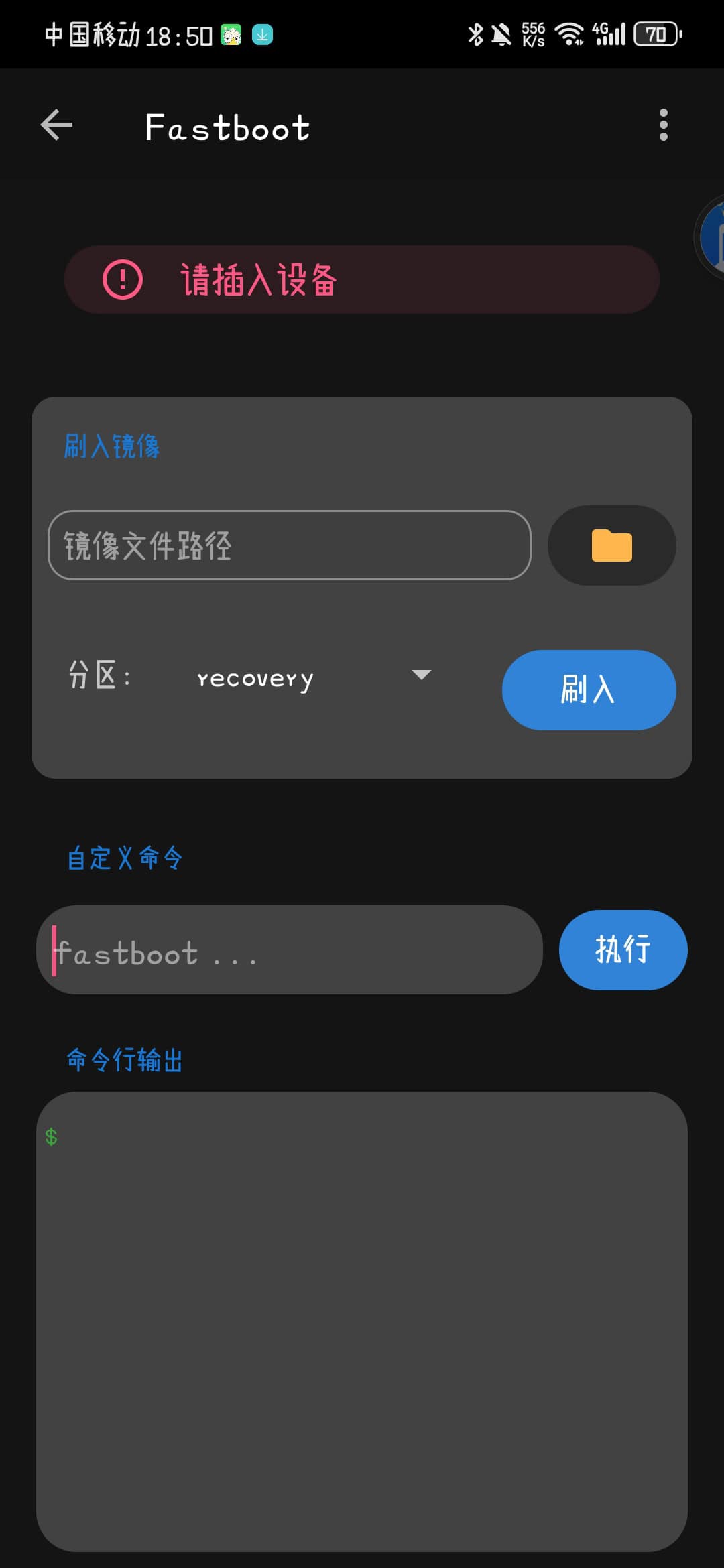Click the 镜像文件路径 image path field

click(288, 545)
